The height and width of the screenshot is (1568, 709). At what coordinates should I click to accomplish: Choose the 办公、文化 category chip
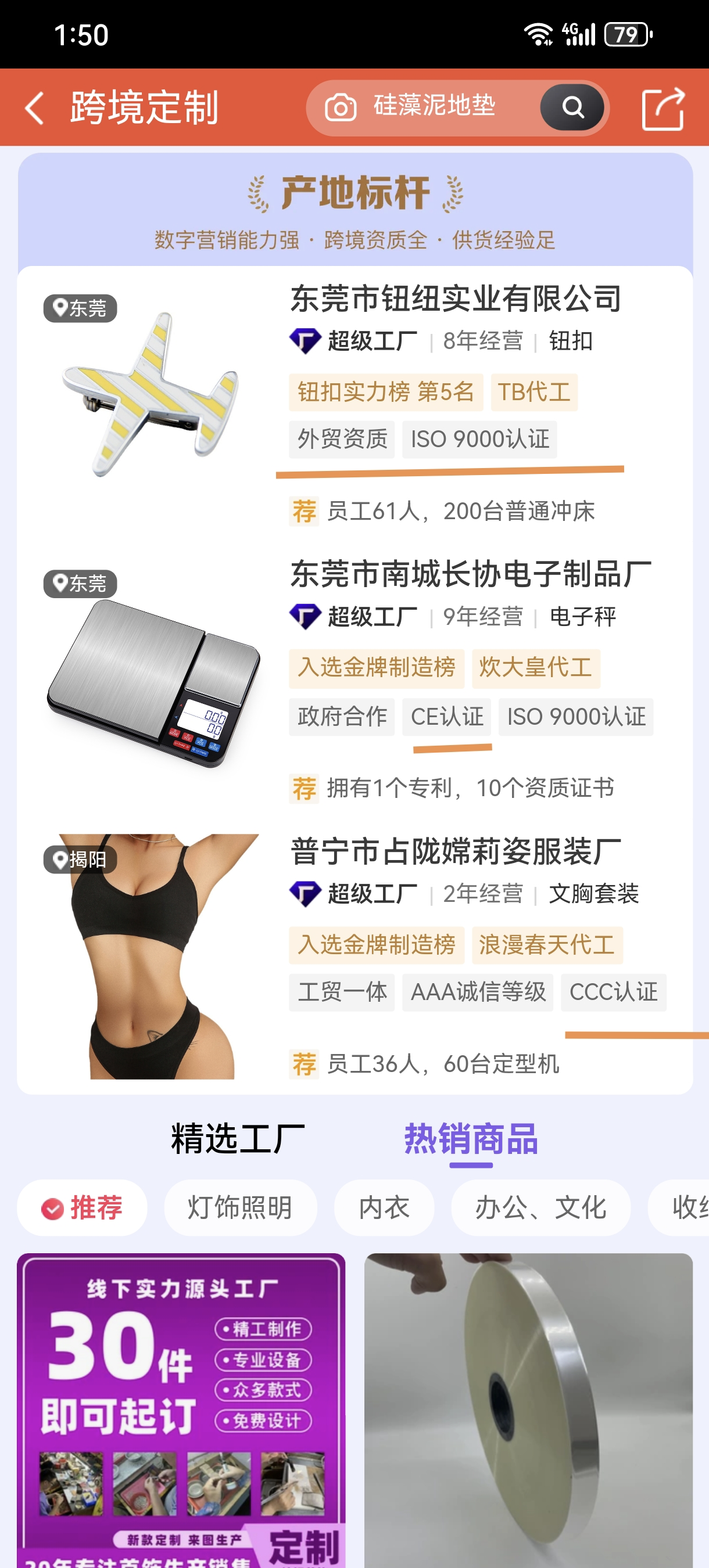[x=540, y=1208]
